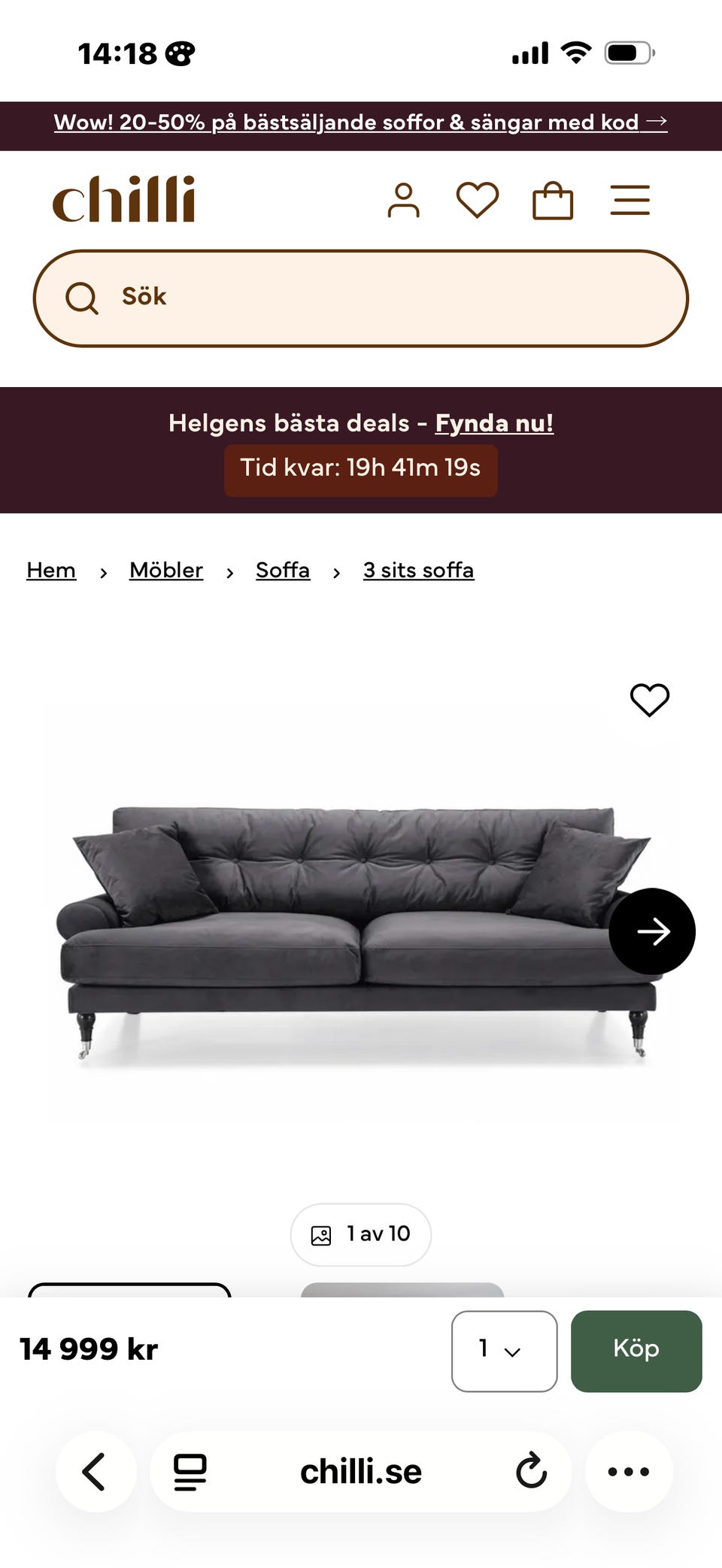The image size is (722, 1568).
Task: Check the Tid kvar countdown timer
Action: click(x=360, y=469)
